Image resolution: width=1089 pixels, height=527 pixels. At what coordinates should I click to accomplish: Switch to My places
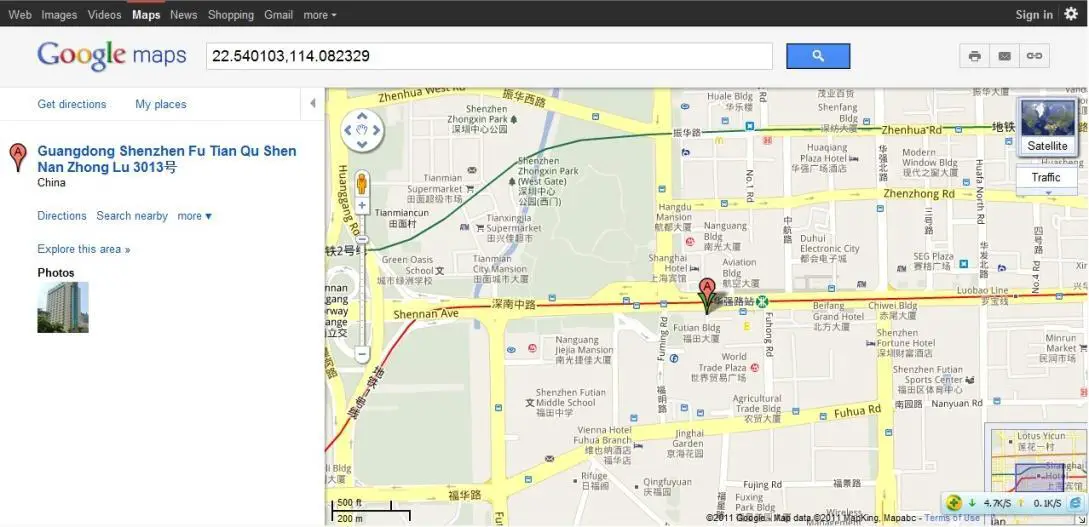(161, 104)
